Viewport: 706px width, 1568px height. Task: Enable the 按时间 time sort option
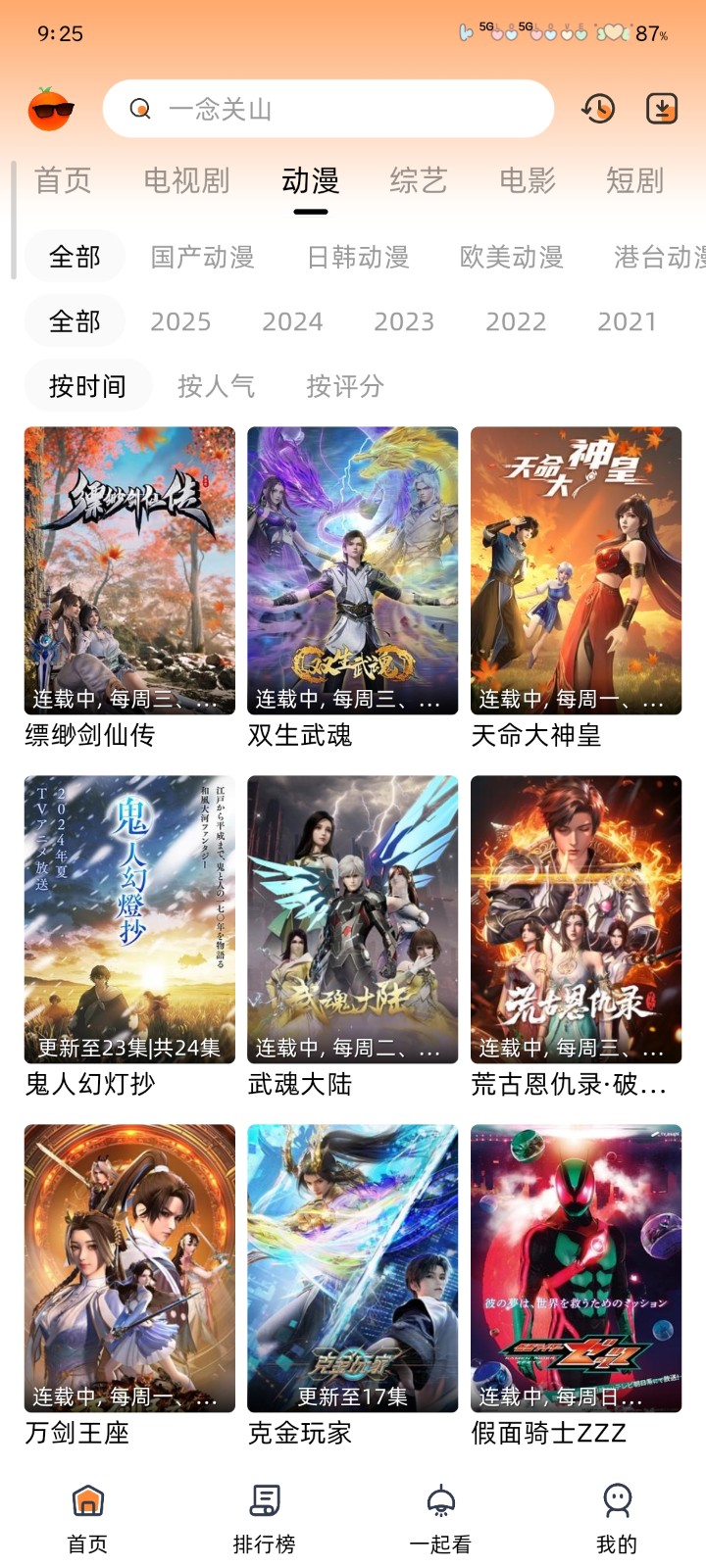click(x=87, y=387)
